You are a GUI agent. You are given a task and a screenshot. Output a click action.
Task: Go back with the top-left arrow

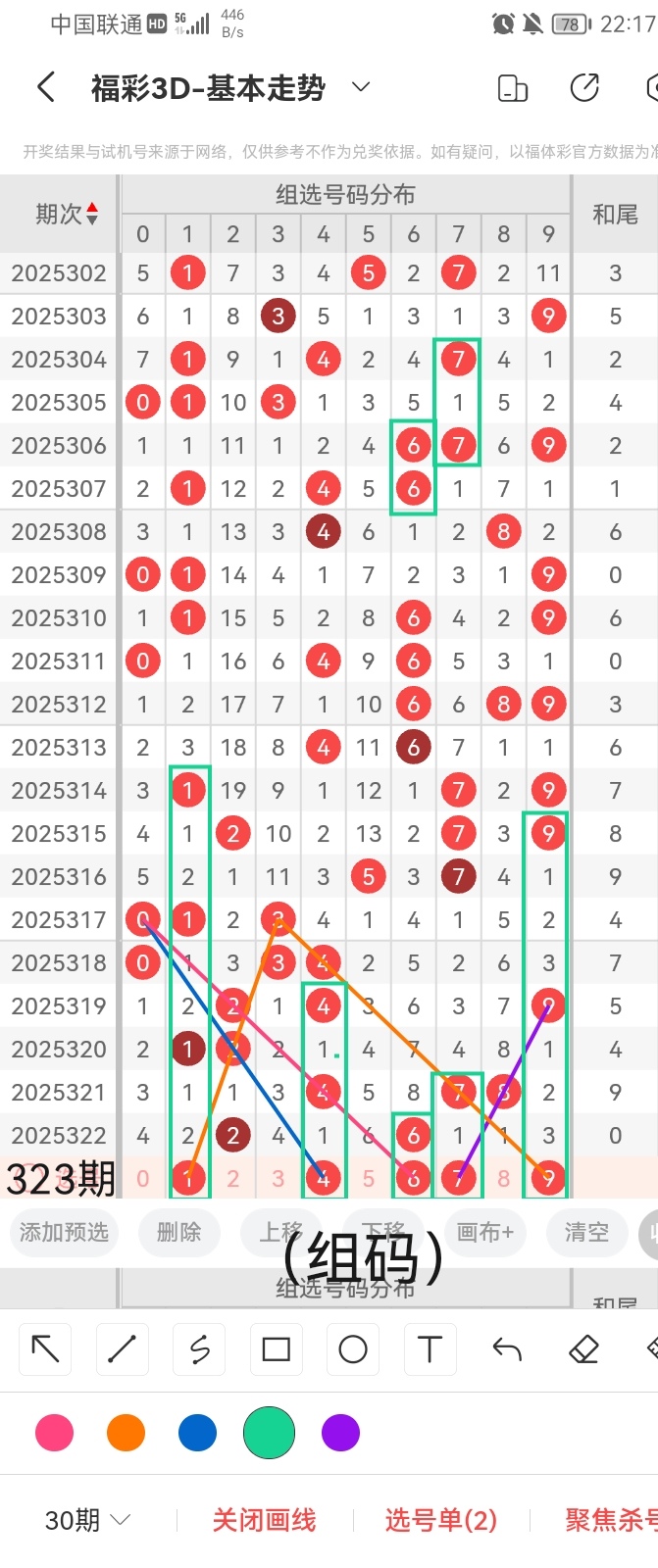coord(45,88)
